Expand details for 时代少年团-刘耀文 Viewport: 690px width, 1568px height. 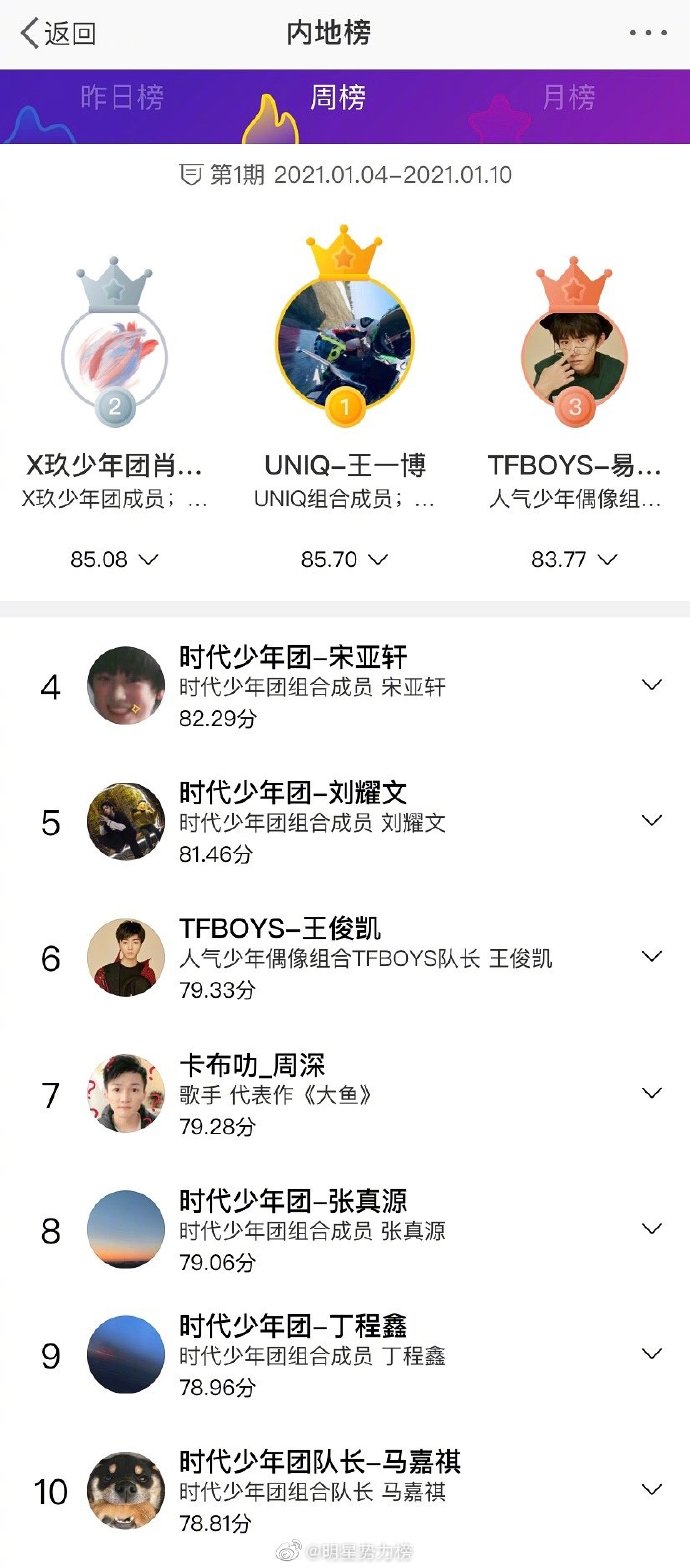pyautogui.click(x=652, y=821)
